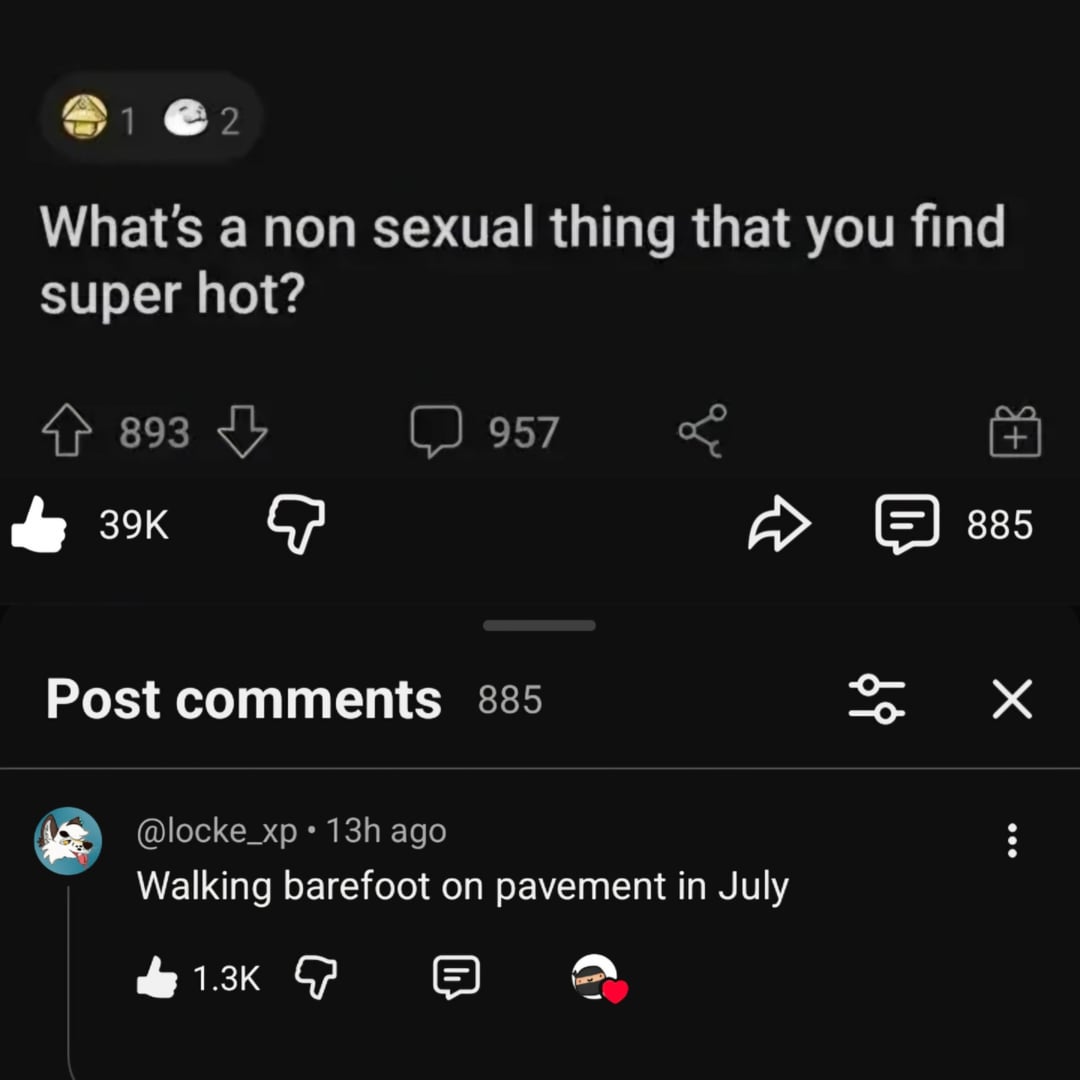Viewport: 1080px width, 1080px height.
Task: Close the Post comments panel
Action: (1012, 699)
